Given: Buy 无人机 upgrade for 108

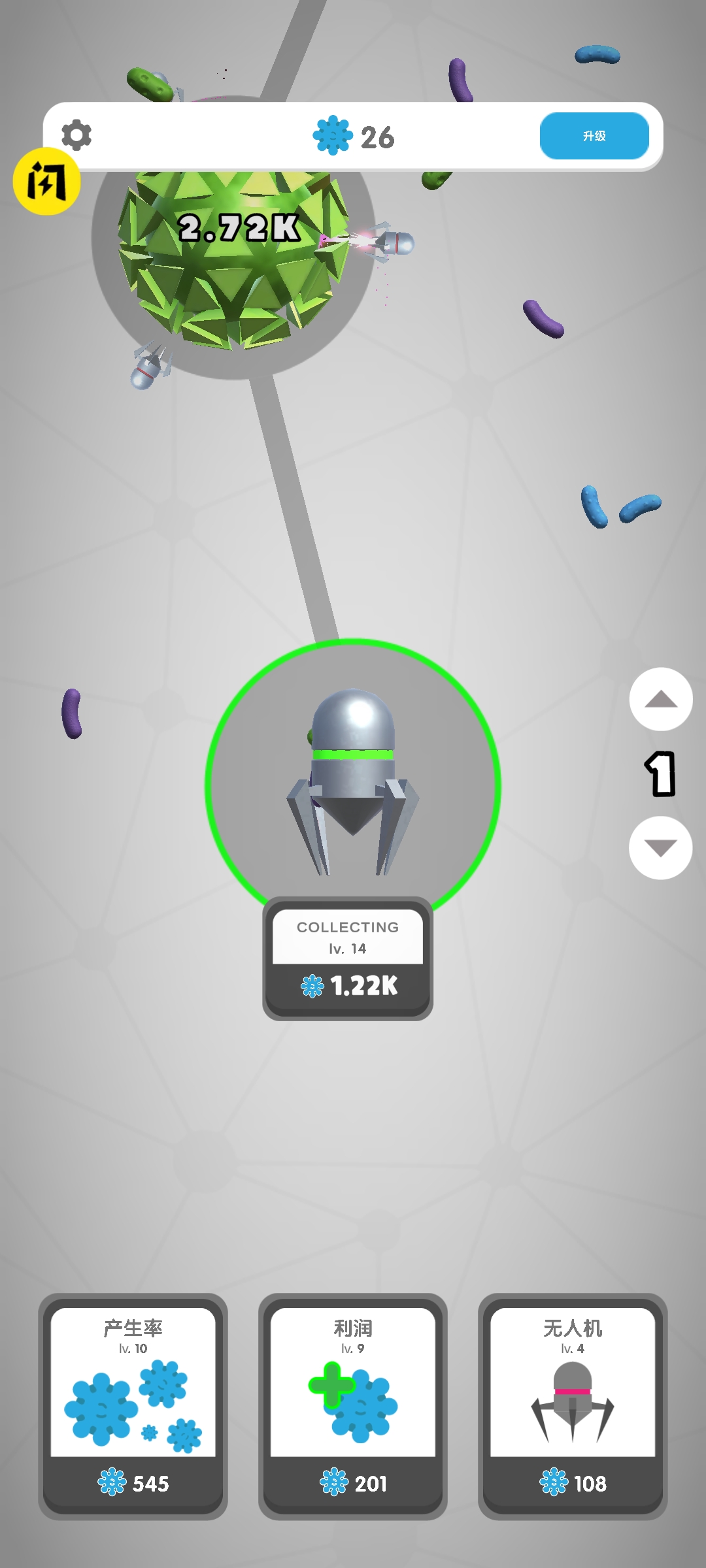Looking at the screenshot, I should pyautogui.click(x=573, y=1406).
